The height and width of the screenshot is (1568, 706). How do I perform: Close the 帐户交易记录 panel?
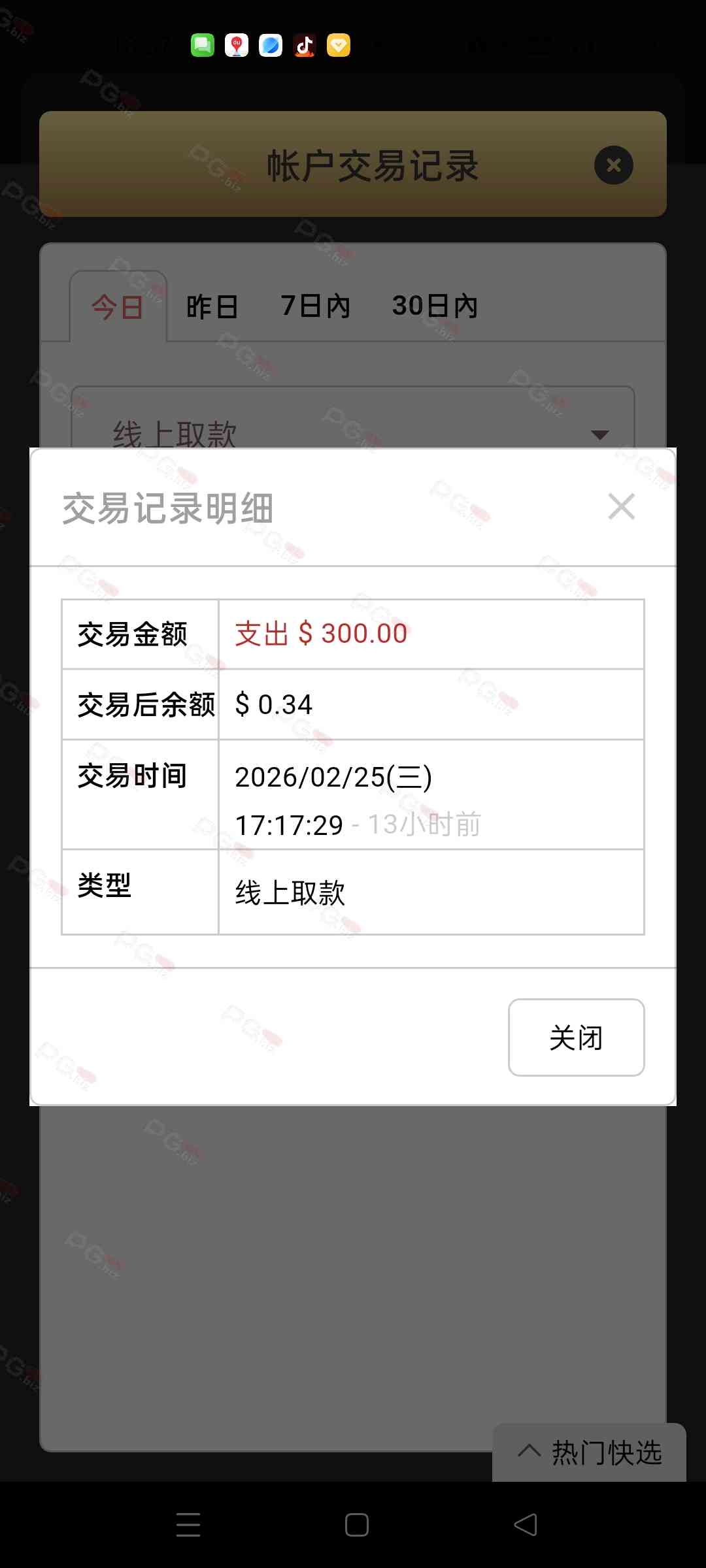(613, 165)
